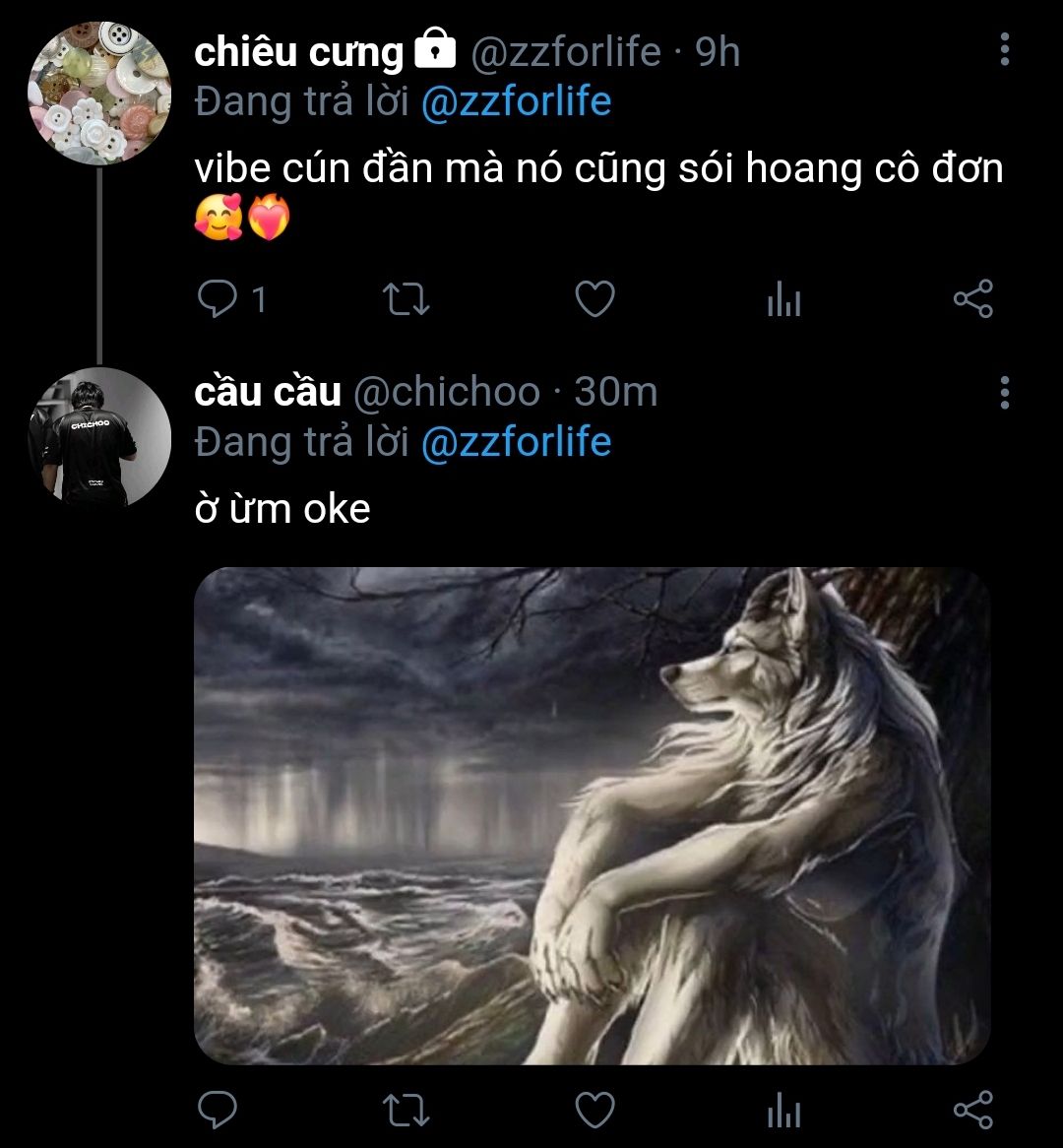
Task: View analytics for chiêu cưng's tweet
Action: (x=783, y=299)
